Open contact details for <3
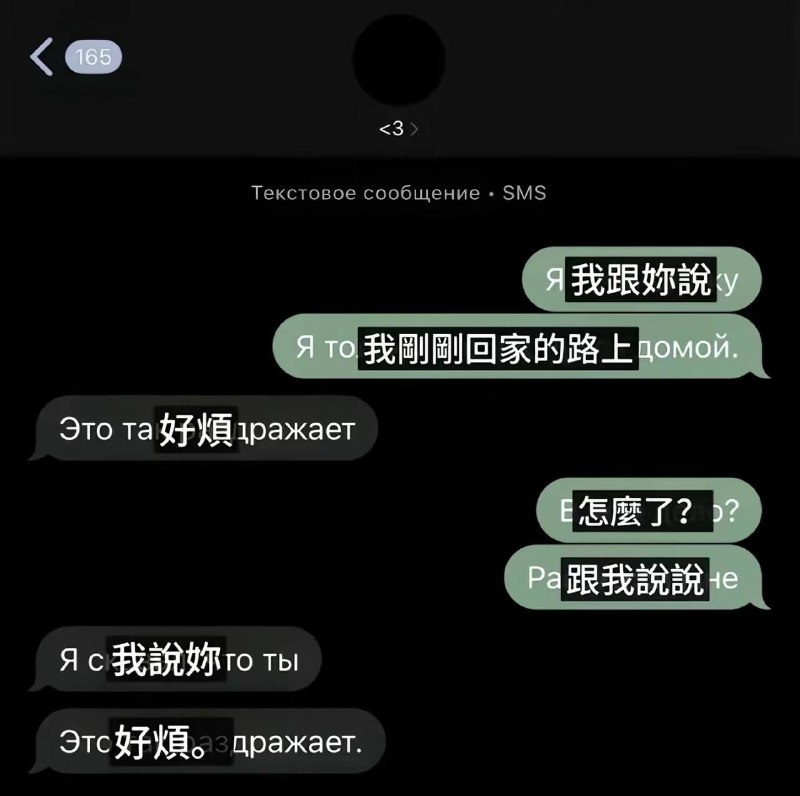Viewport: 800px width, 796px height. click(399, 129)
